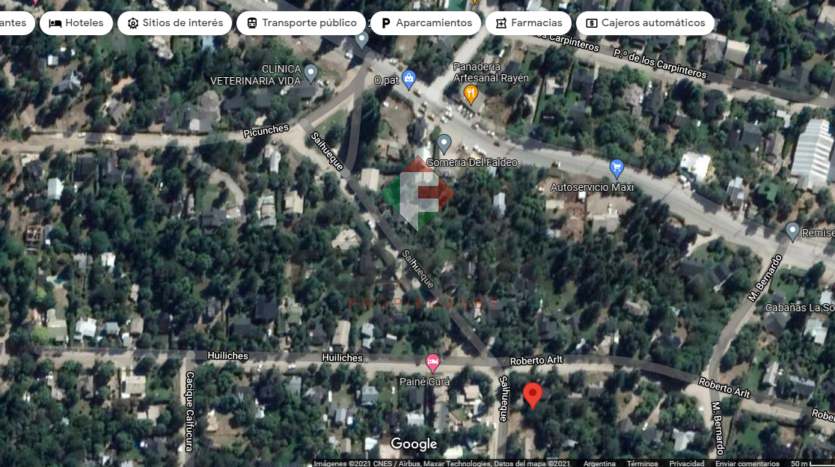Screen dimensions: 835x467
Task: Open the Autoservicio Maxi shop pin
Action: click(x=616, y=168)
